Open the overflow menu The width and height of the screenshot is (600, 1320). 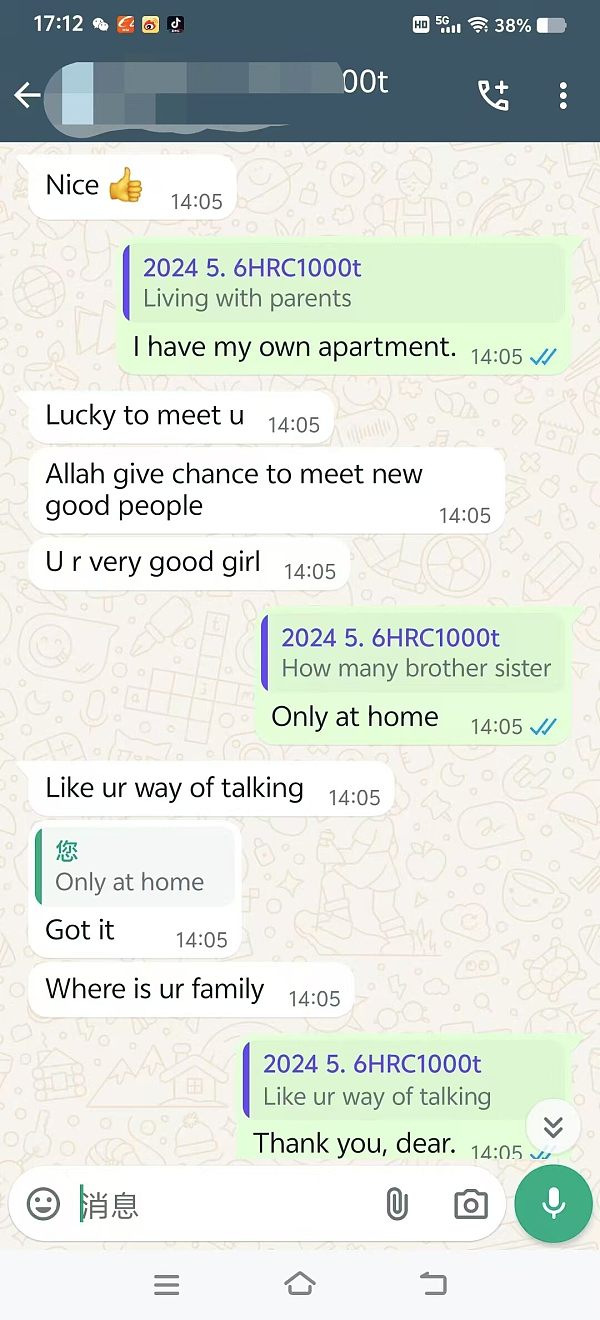563,96
